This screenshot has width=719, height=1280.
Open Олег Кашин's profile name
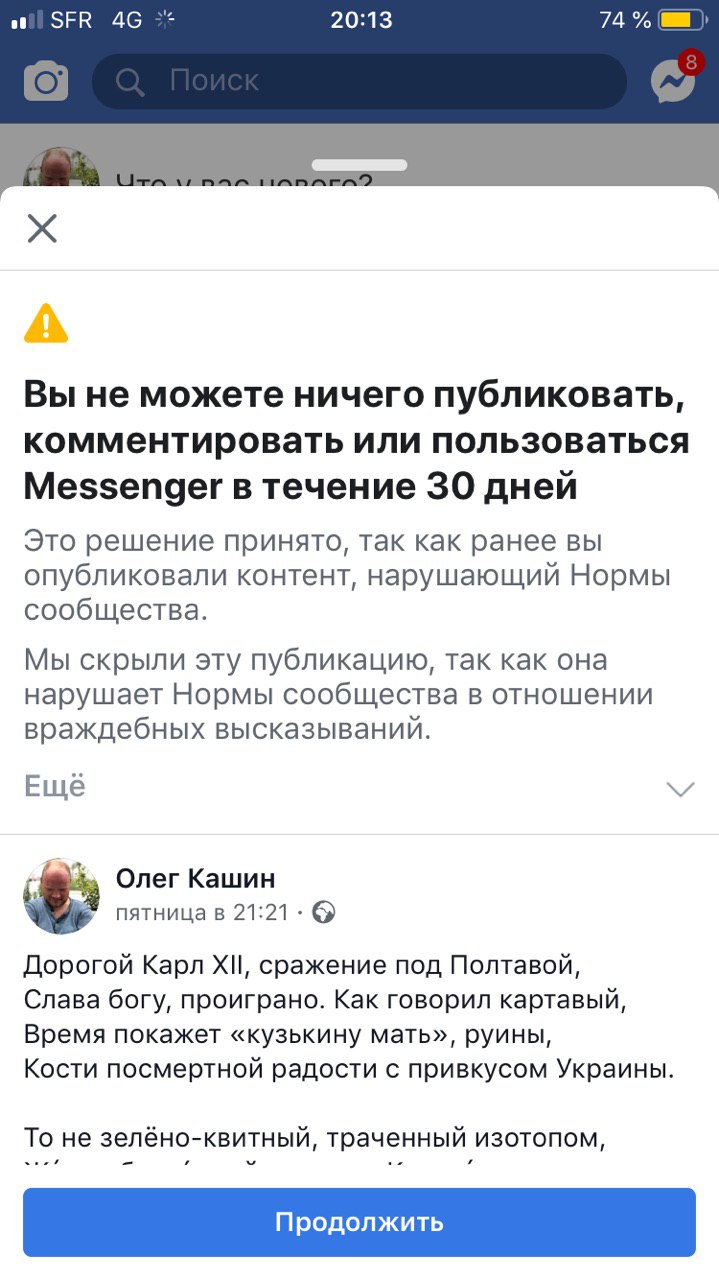pyautogui.click(x=196, y=878)
